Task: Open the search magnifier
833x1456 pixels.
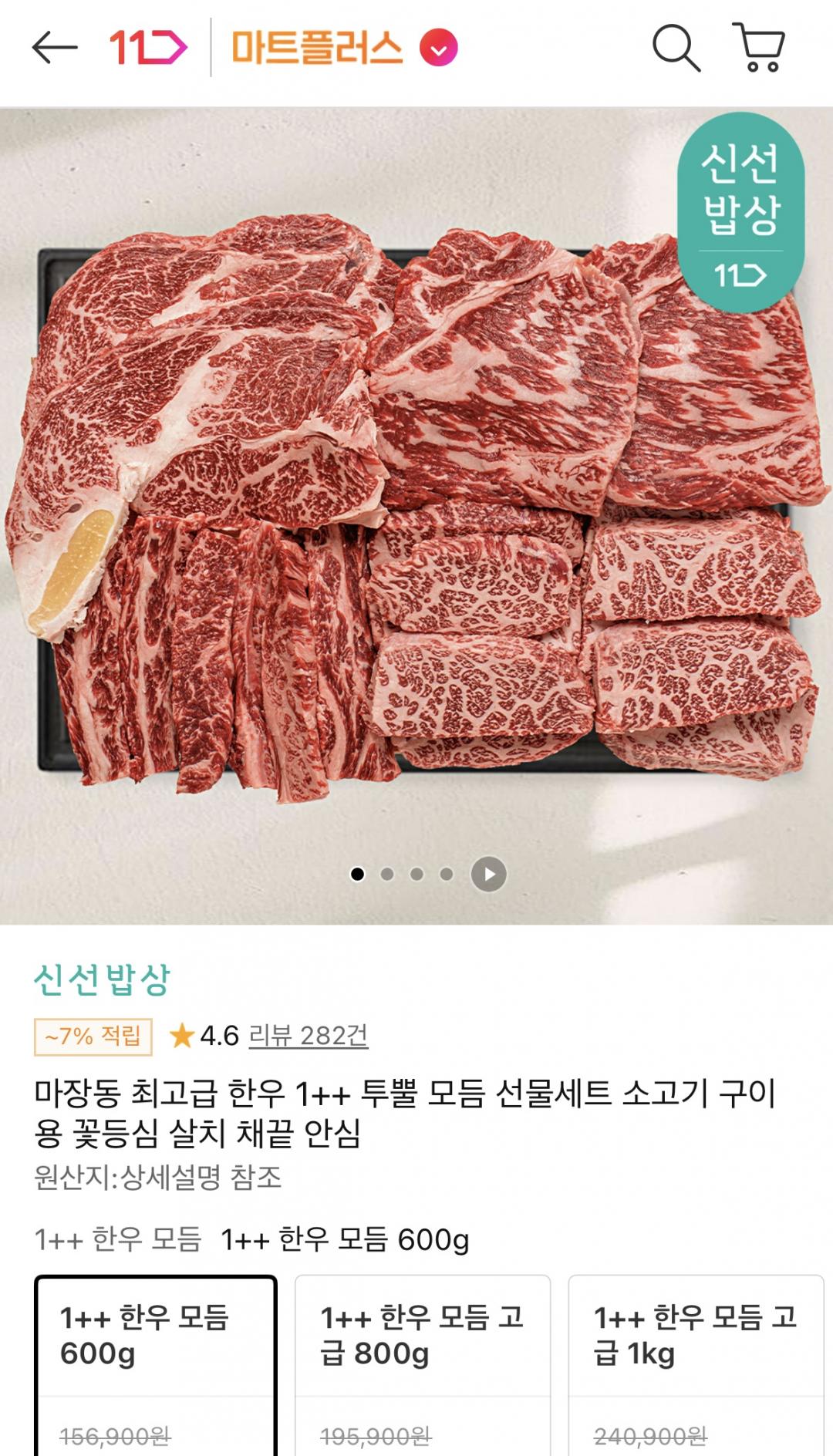Action: point(676,48)
